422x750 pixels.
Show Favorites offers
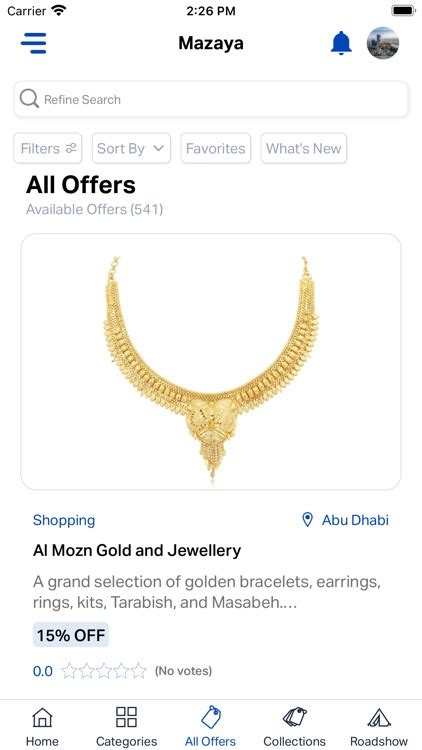tap(216, 148)
